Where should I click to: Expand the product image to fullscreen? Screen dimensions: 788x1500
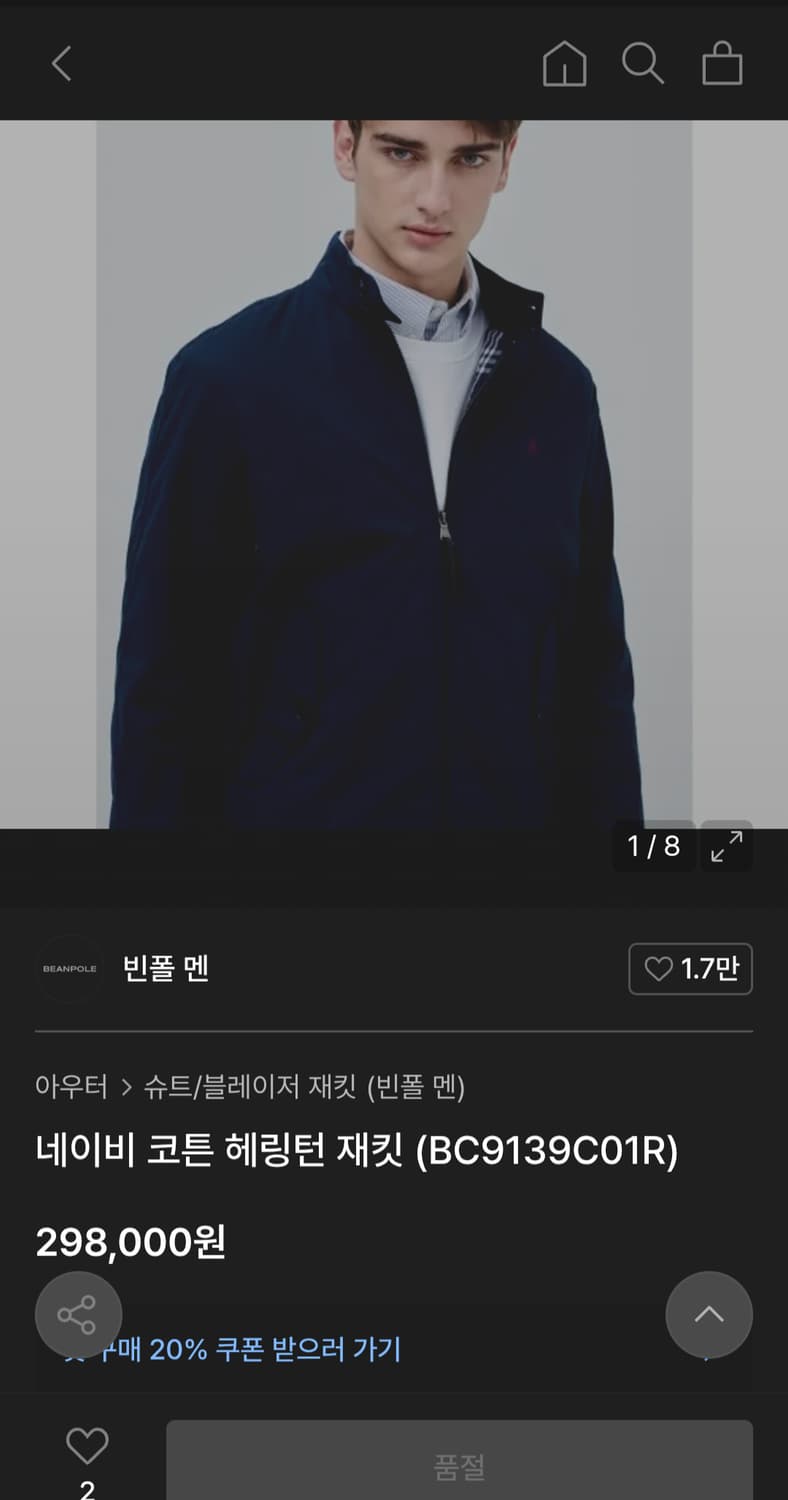pyautogui.click(x=727, y=845)
